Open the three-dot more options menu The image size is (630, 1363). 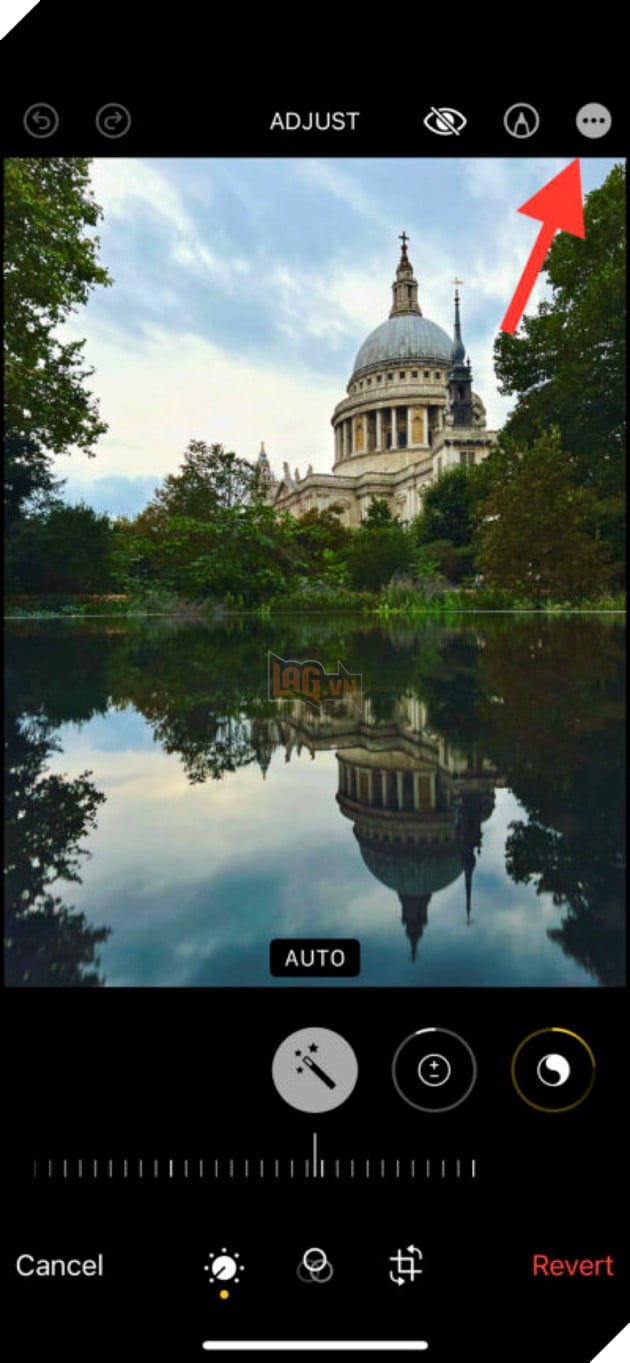[594, 122]
